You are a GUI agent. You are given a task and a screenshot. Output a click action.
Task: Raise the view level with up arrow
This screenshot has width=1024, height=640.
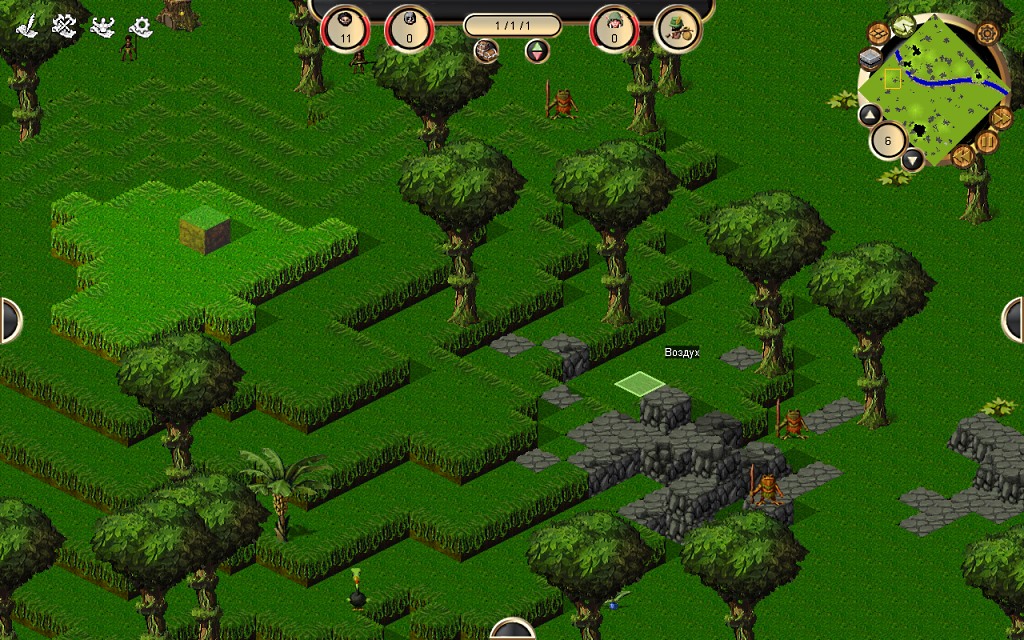tap(869, 115)
